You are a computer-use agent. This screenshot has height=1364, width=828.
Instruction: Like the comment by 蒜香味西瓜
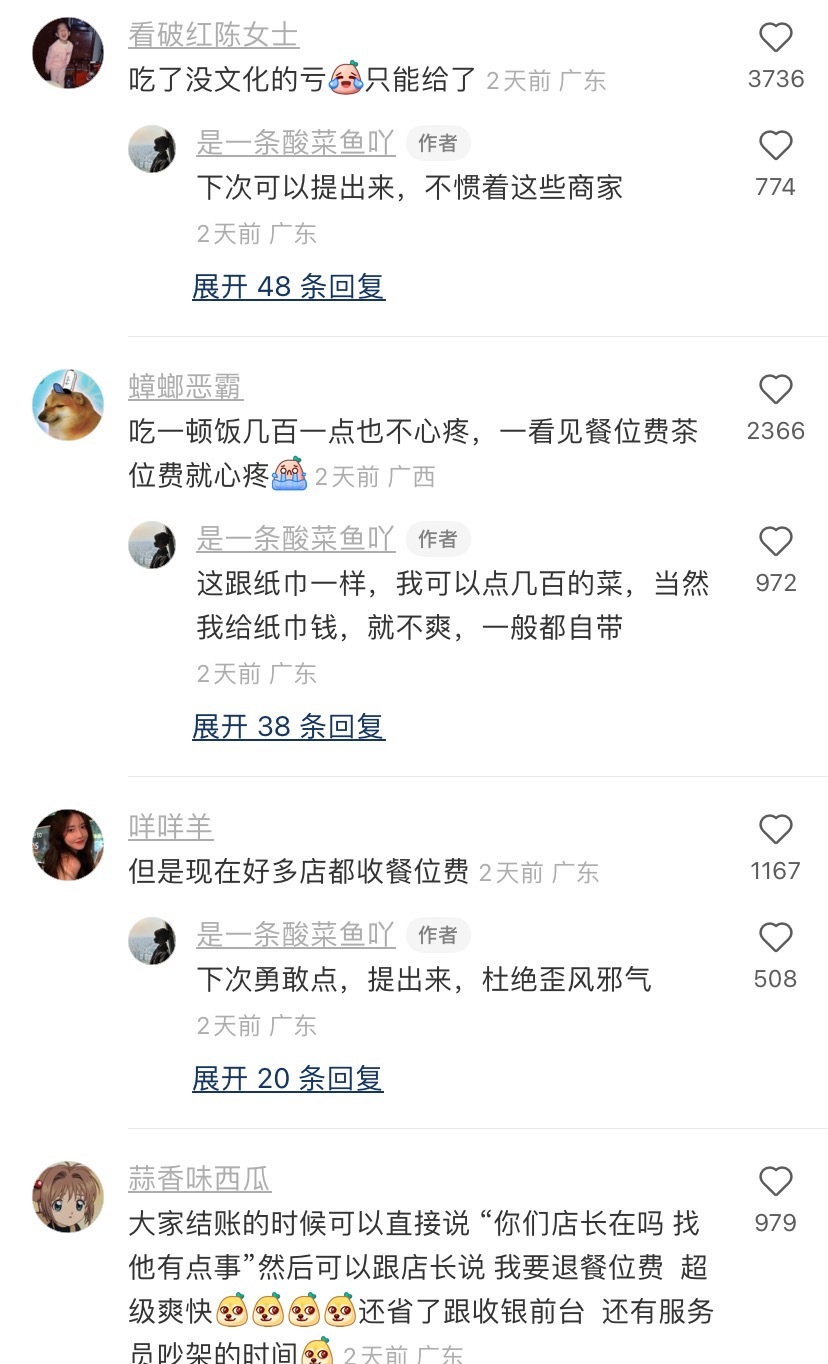(x=776, y=1182)
